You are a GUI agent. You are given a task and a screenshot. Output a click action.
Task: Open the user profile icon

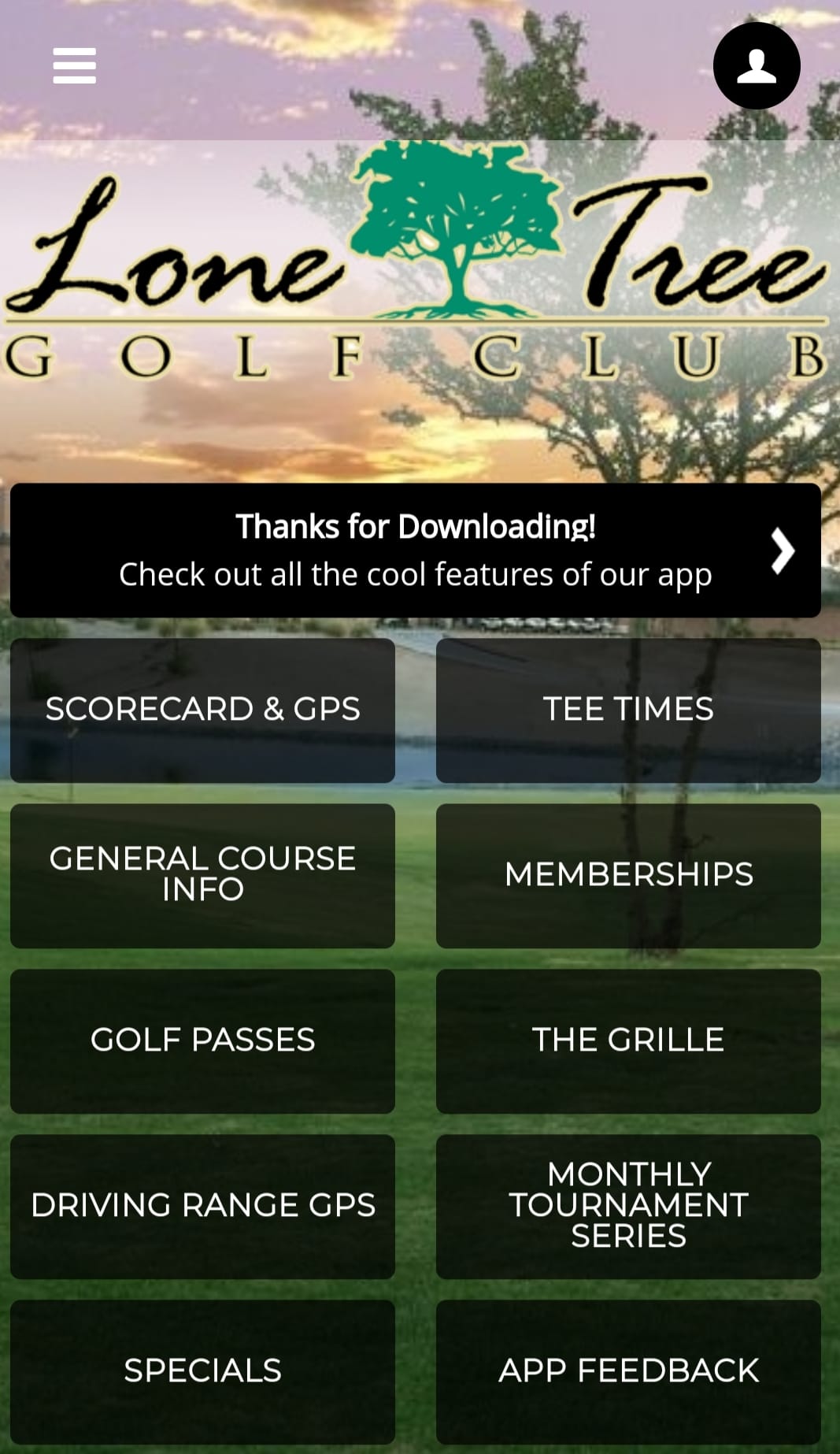(x=756, y=65)
